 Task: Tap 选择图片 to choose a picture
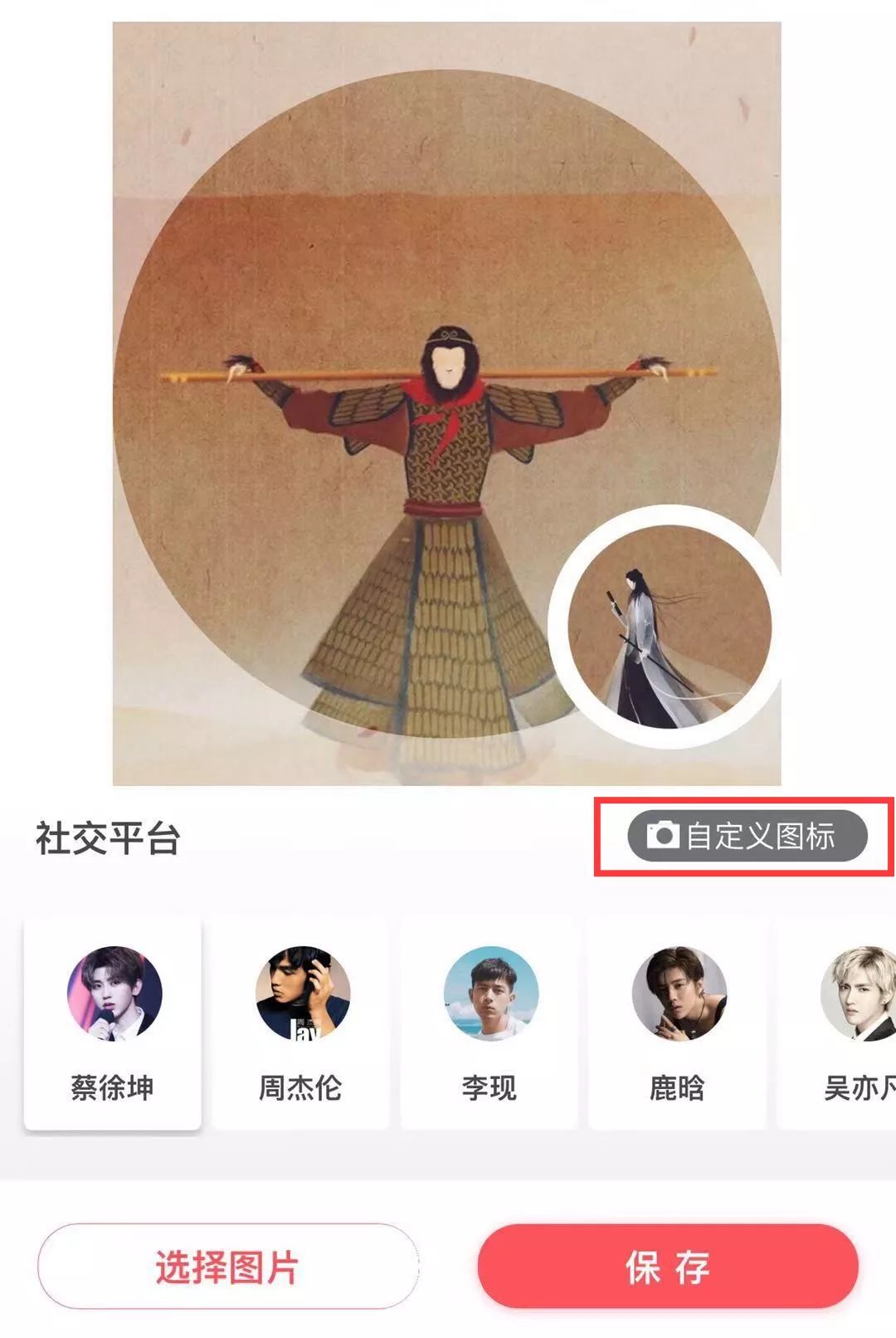[x=227, y=1267]
